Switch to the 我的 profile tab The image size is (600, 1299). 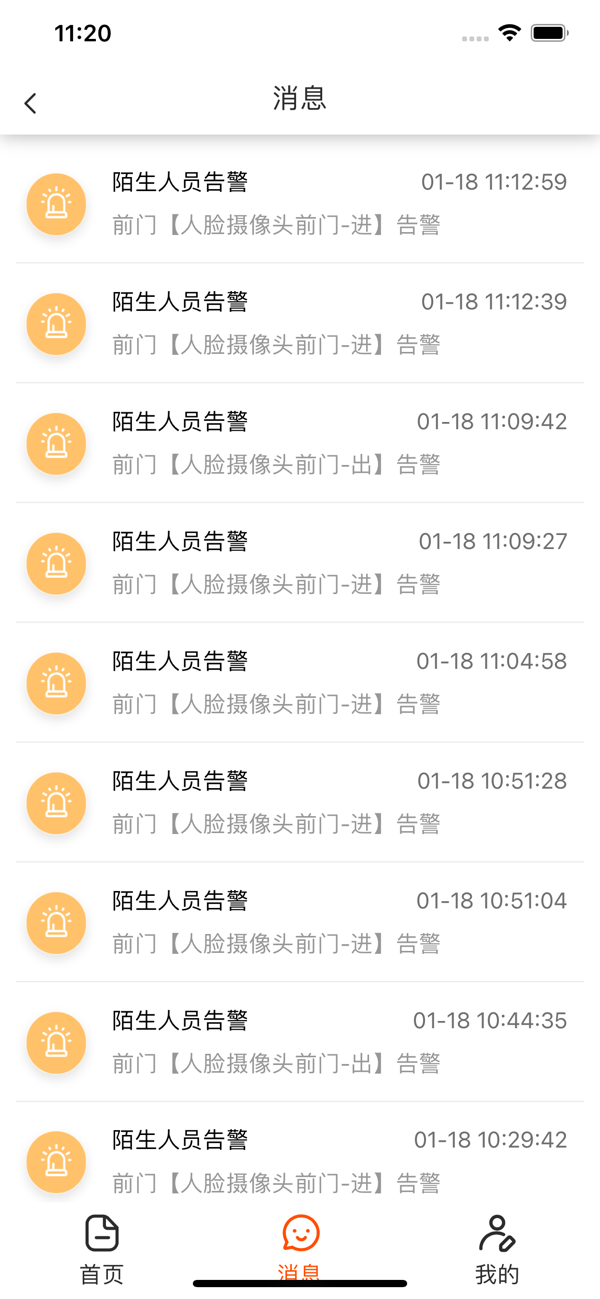[497, 1249]
